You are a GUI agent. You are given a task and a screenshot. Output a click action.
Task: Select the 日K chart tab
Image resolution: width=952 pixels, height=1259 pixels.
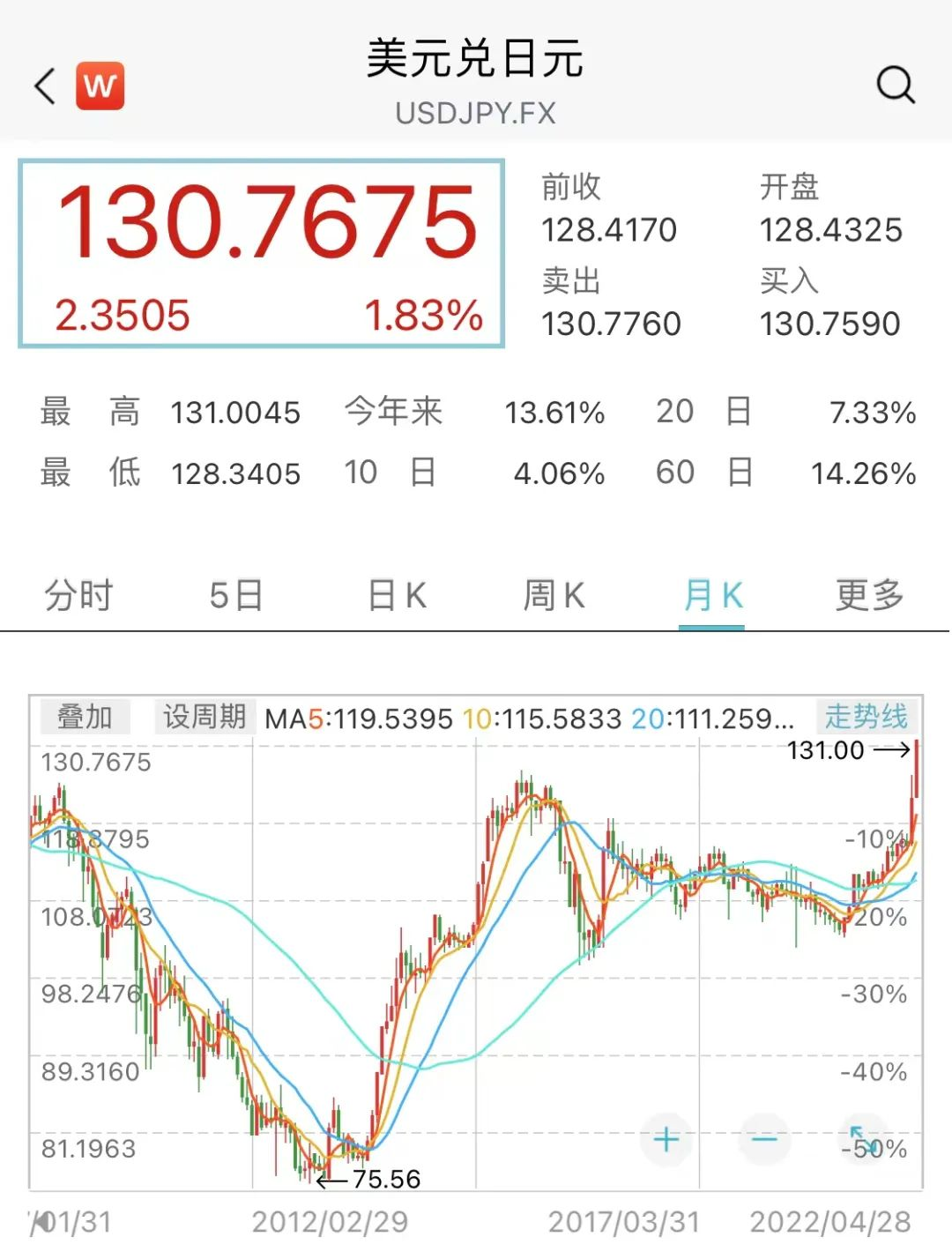click(x=397, y=596)
